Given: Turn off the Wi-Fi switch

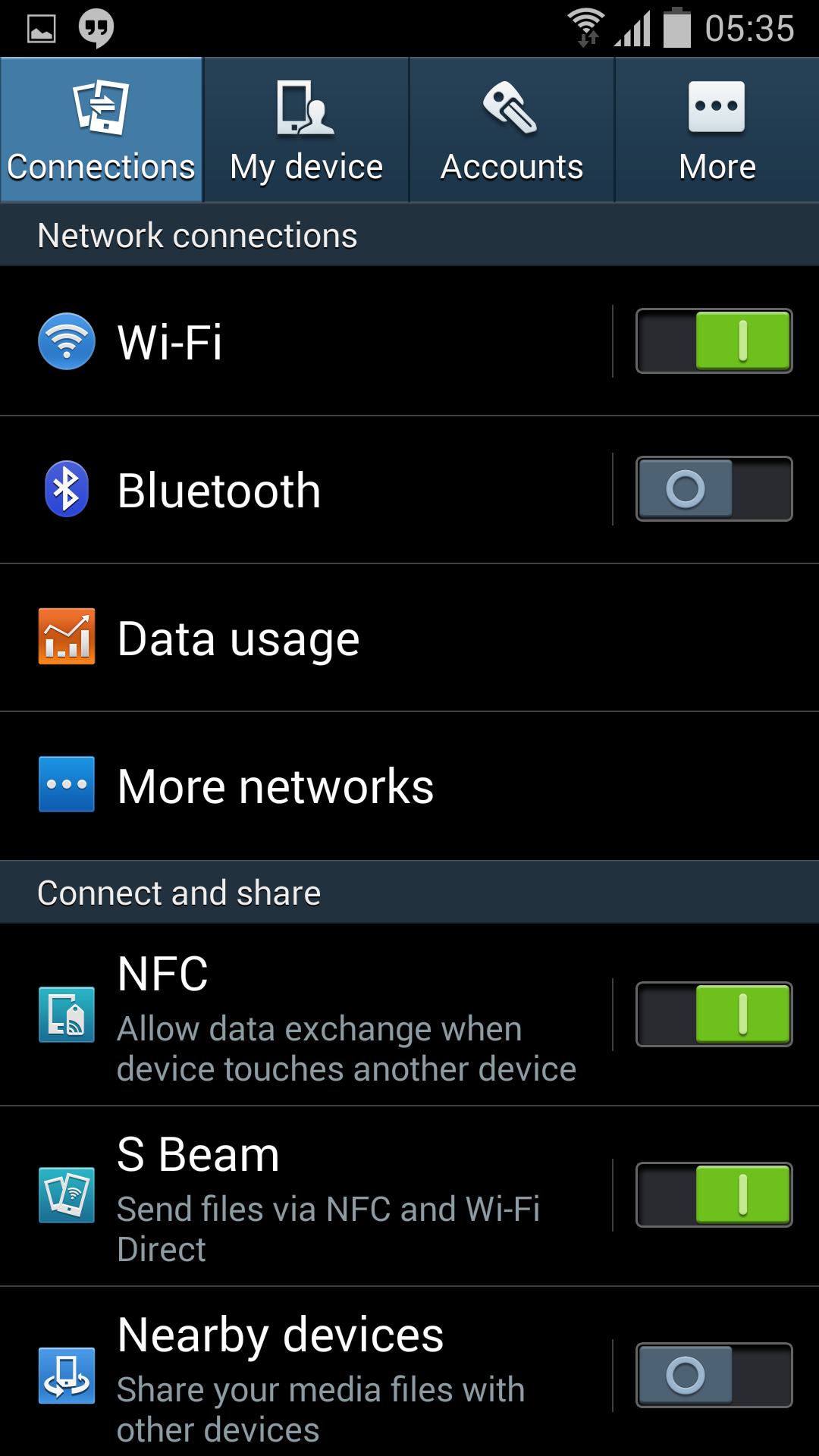Looking at the screenshot, I should [714, 341].
